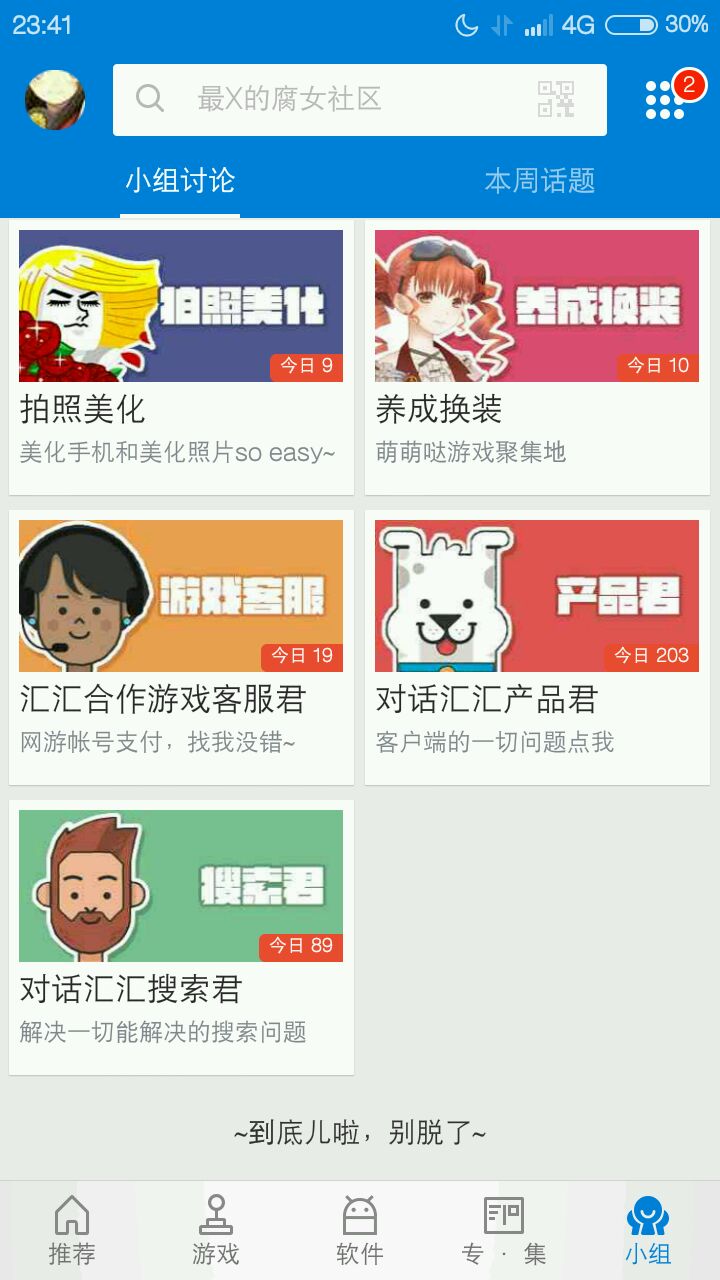720x1280 pixels.
Task: Go to the 软件 tab
Action: 360,1230
